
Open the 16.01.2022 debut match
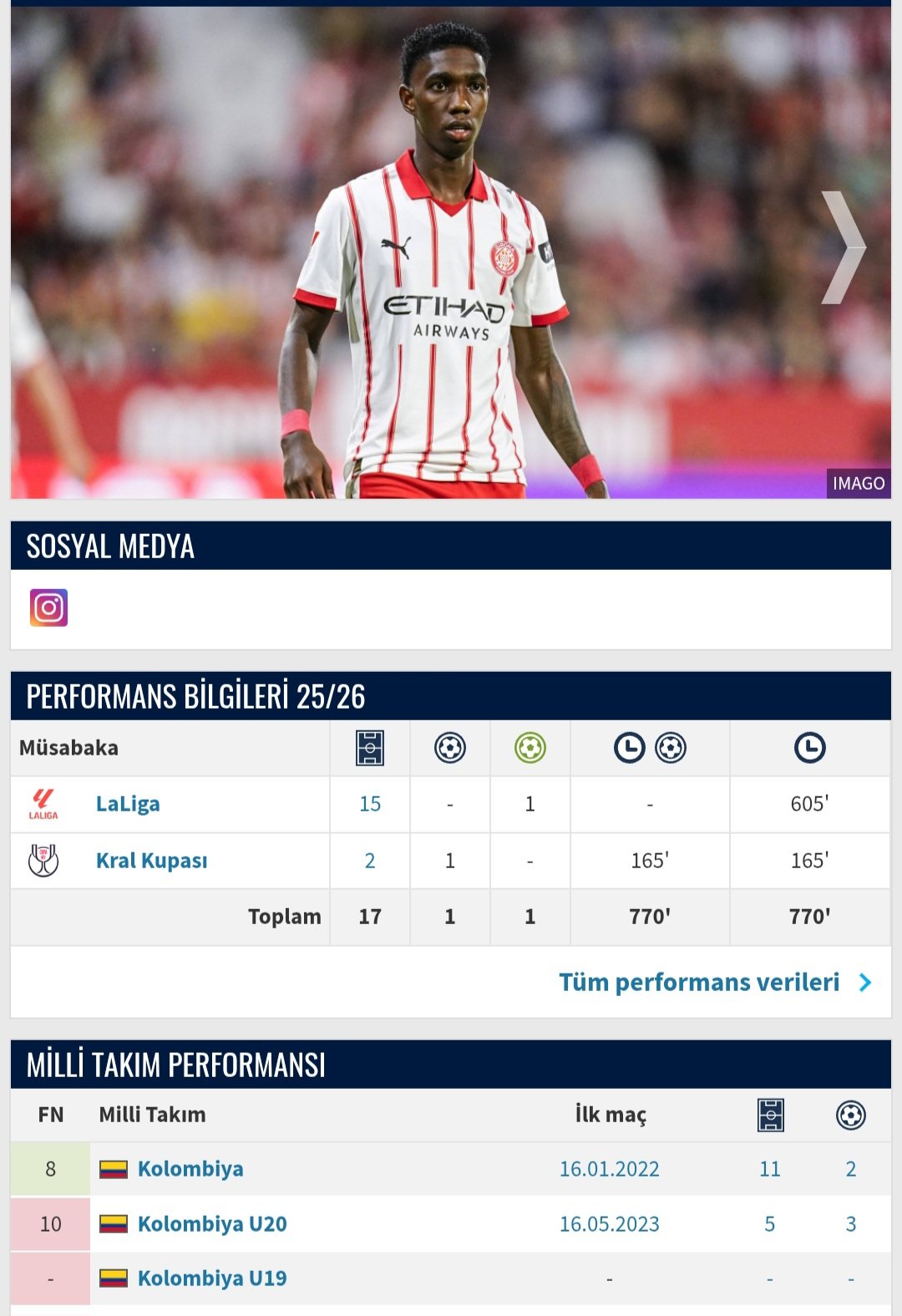[609, 1169]
